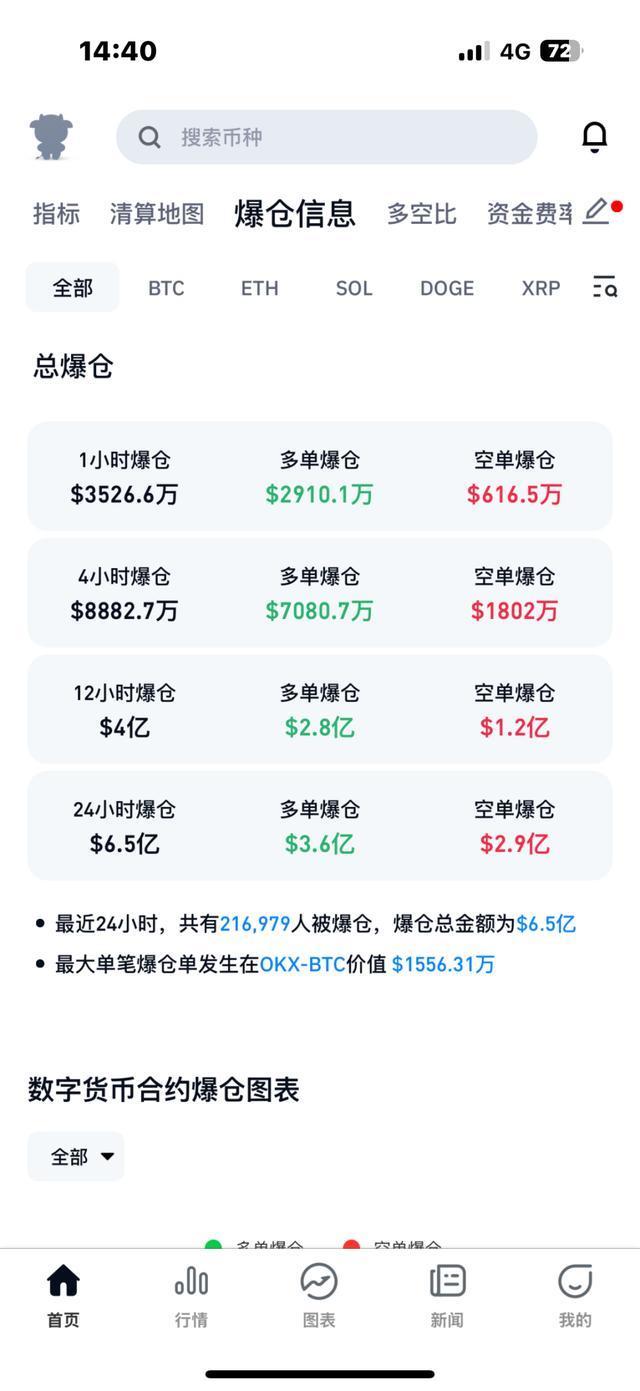Edit the top tabs with pencil icon
This screenshot has width=640, height=1391.
pyautogui.click(x=597, y=211)
